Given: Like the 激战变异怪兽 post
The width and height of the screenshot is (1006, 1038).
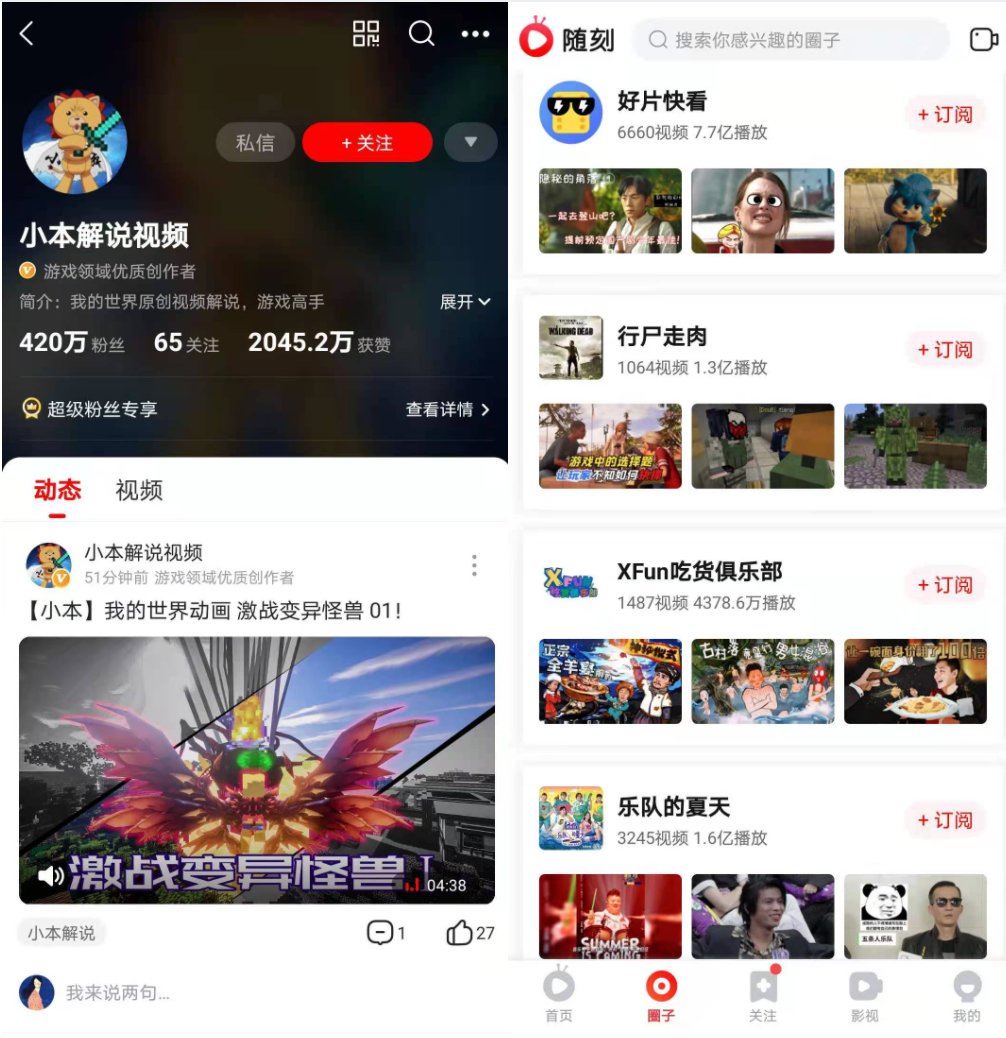Looking at the screenshot, I should click(470, 933).
